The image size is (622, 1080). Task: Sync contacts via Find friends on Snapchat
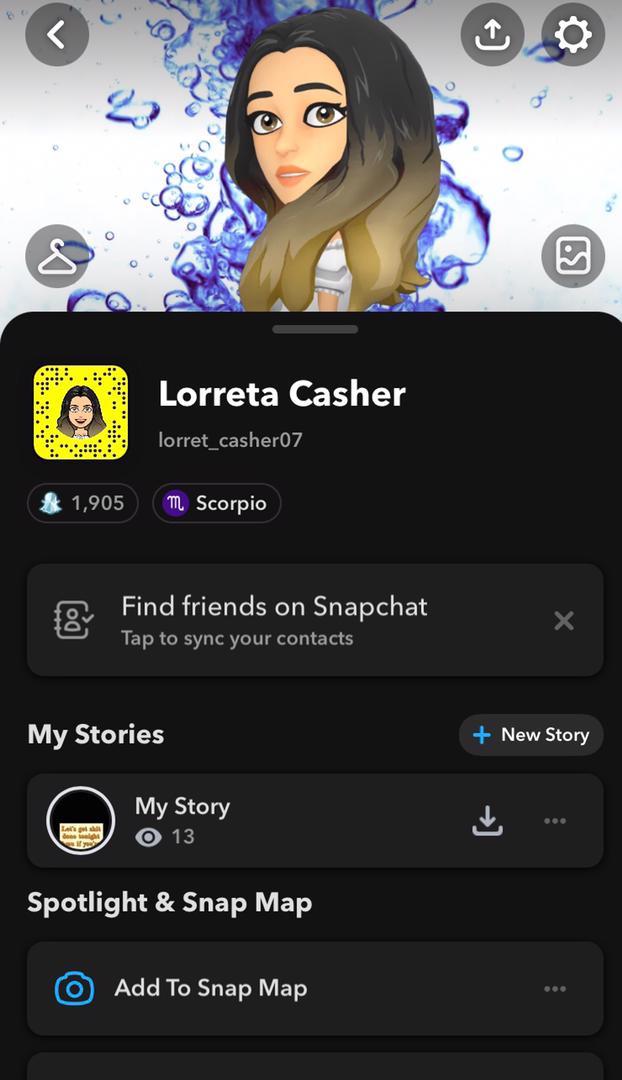(x=274, y=620)
